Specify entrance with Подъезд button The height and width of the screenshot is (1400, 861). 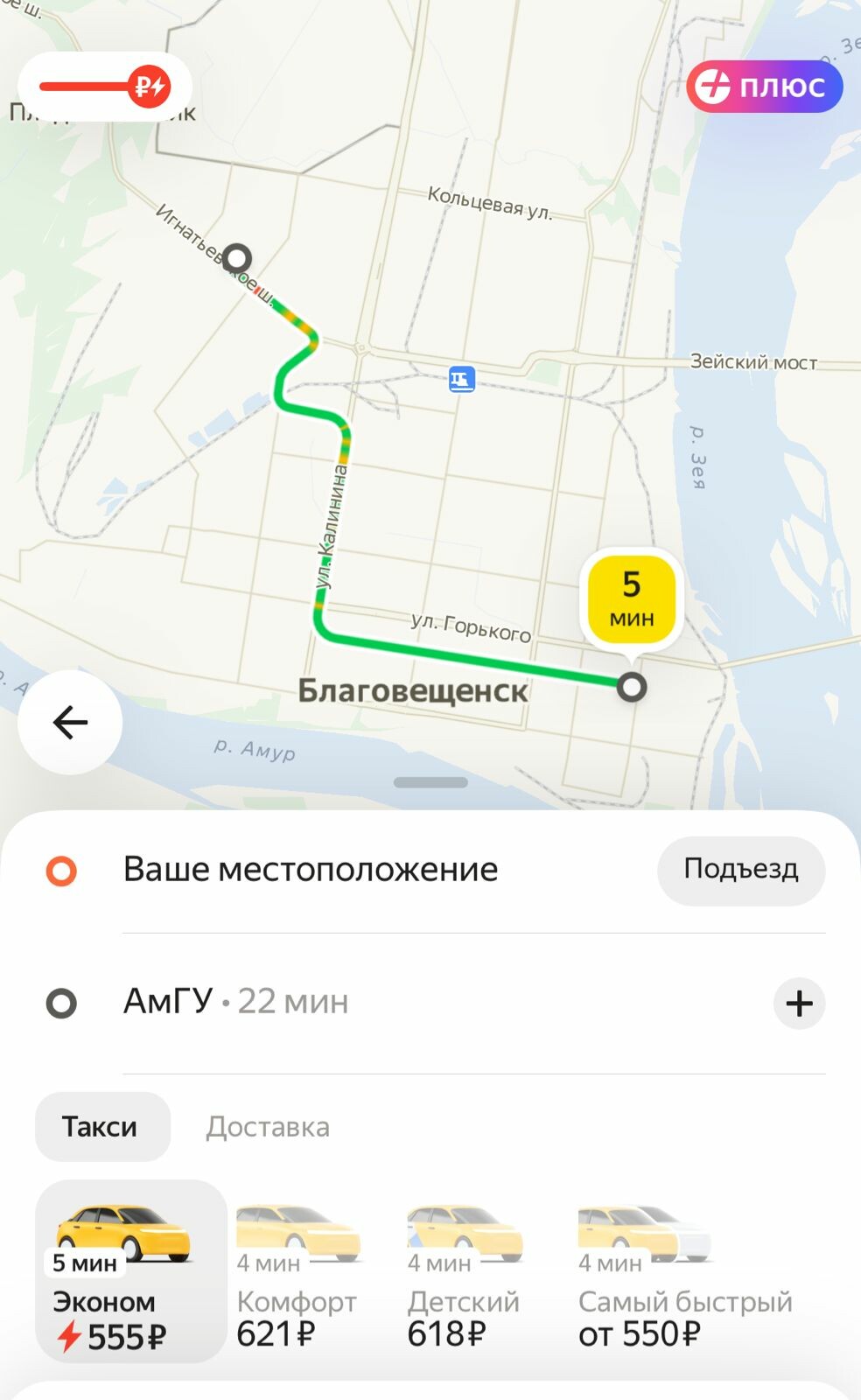click(x=741, y=871)
